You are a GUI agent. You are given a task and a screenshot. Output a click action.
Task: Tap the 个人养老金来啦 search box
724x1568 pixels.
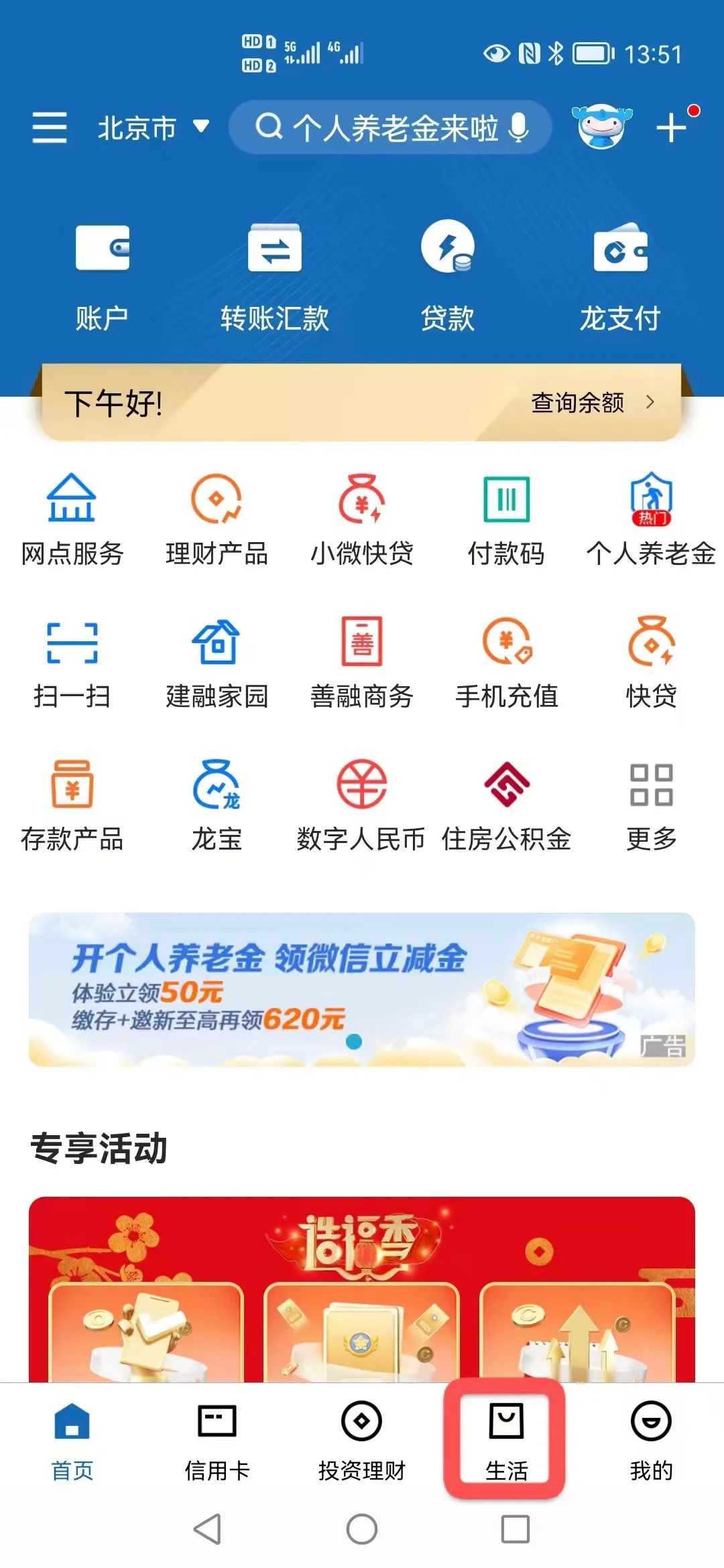(390, 127)
